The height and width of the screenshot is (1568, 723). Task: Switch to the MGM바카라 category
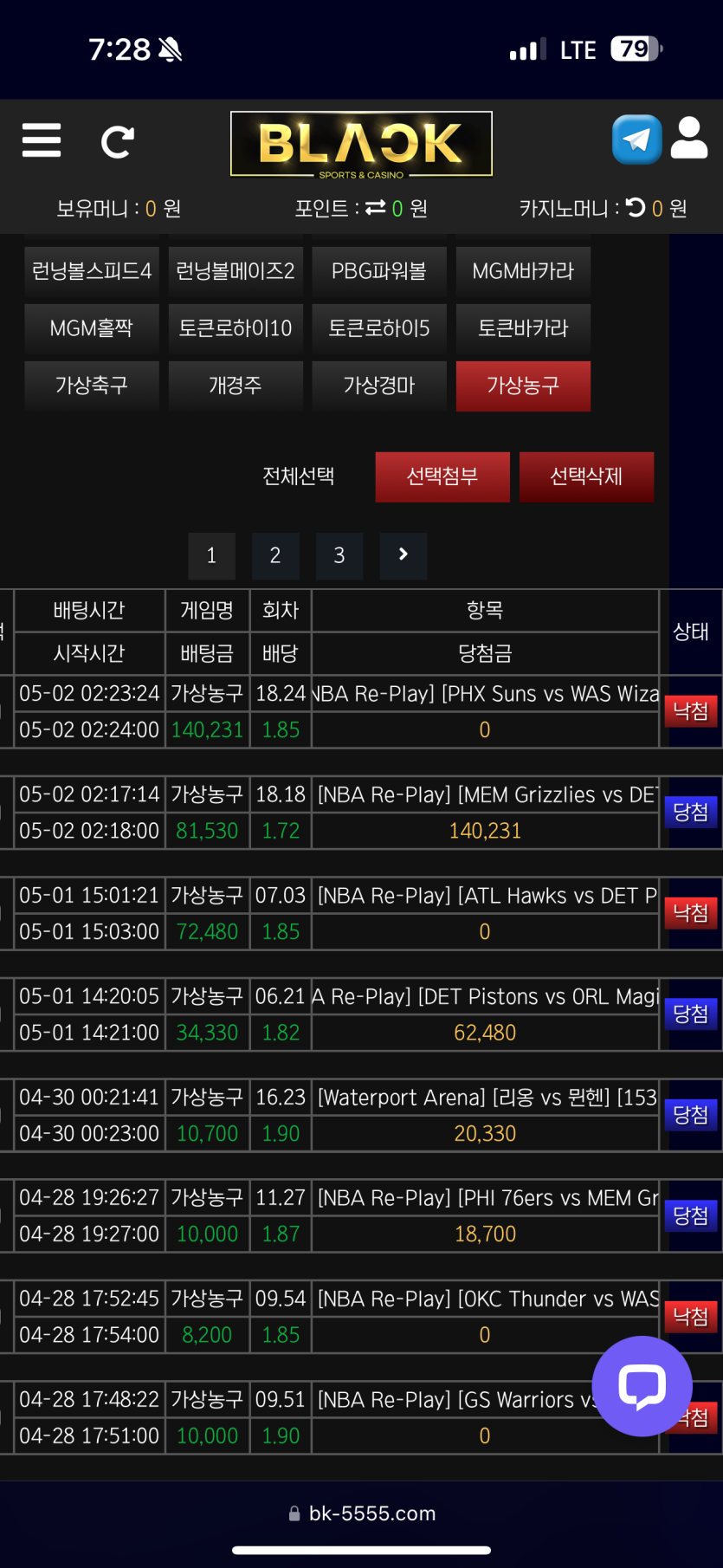click(x=523, y=271)
